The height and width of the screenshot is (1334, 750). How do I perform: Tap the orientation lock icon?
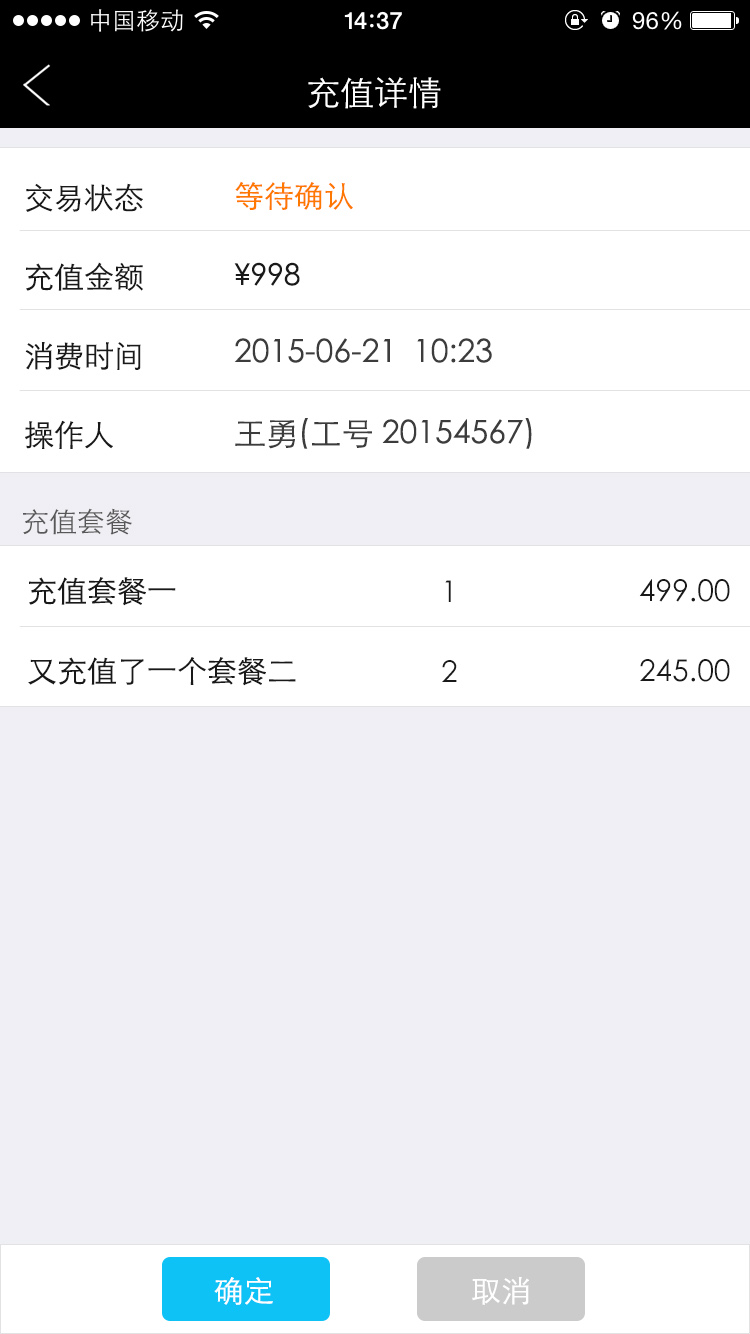click(x=575, y=19)
